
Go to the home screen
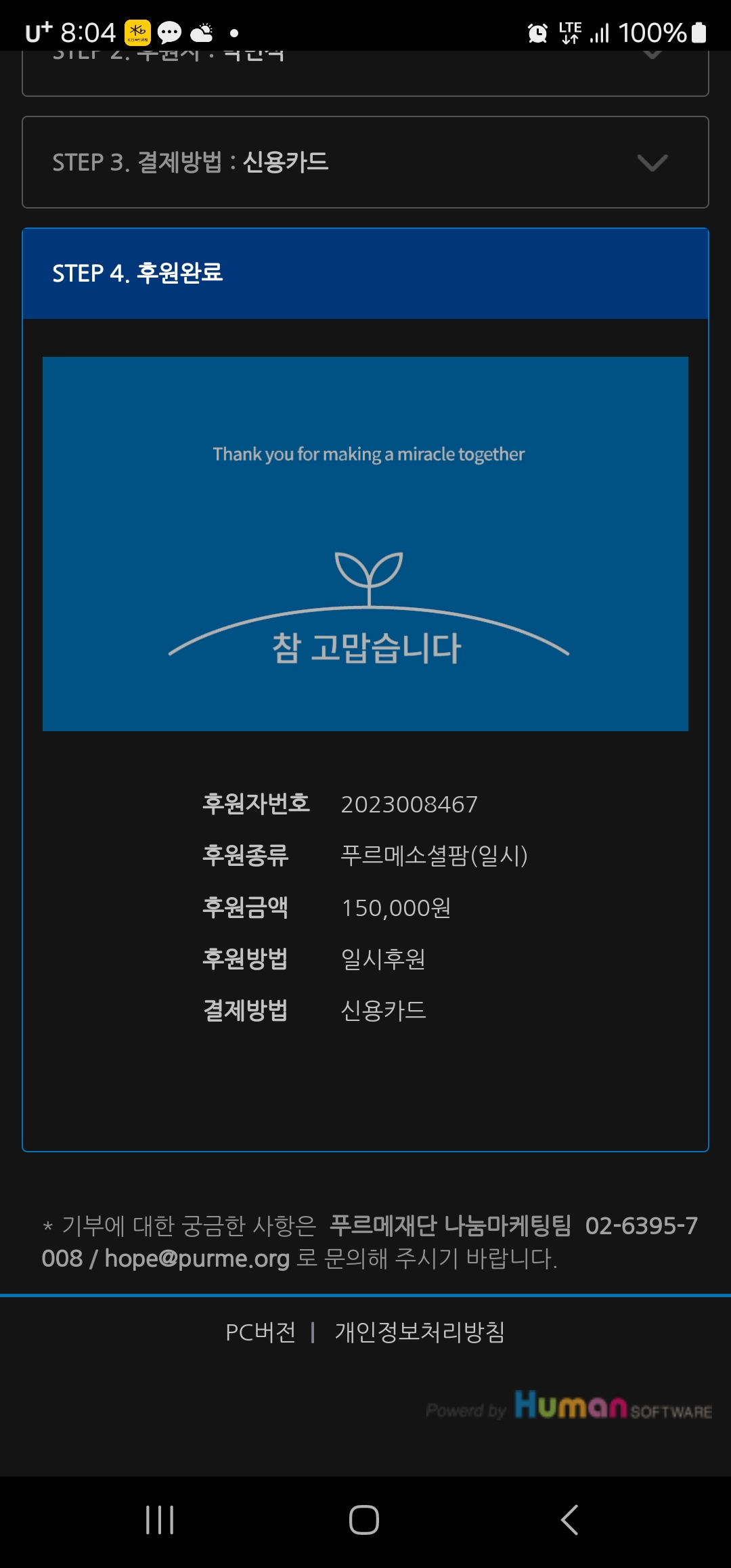coord(364,1520)
